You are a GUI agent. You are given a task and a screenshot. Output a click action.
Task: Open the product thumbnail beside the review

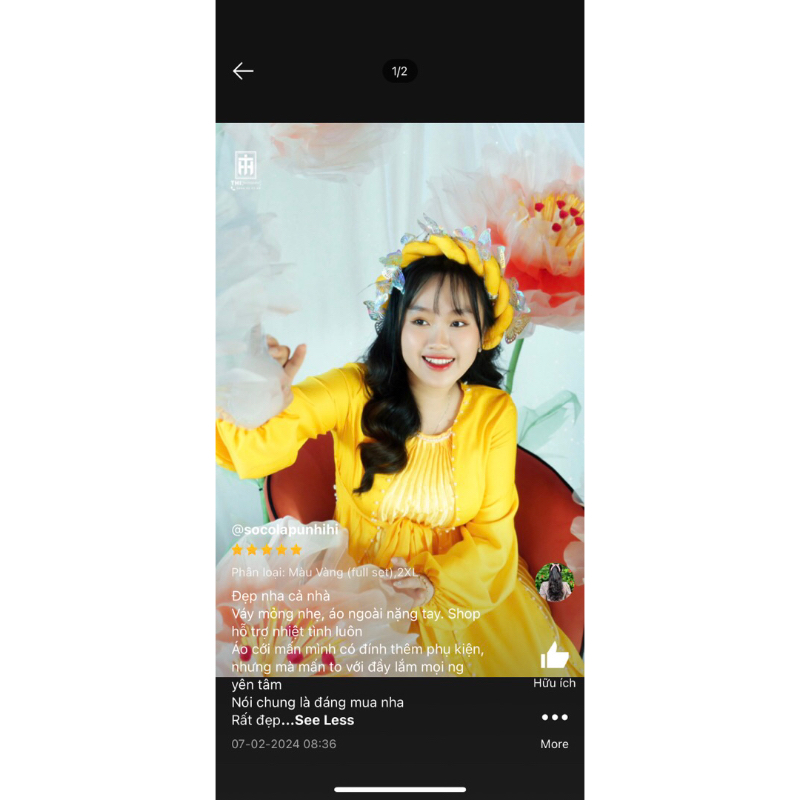(554, 582)
